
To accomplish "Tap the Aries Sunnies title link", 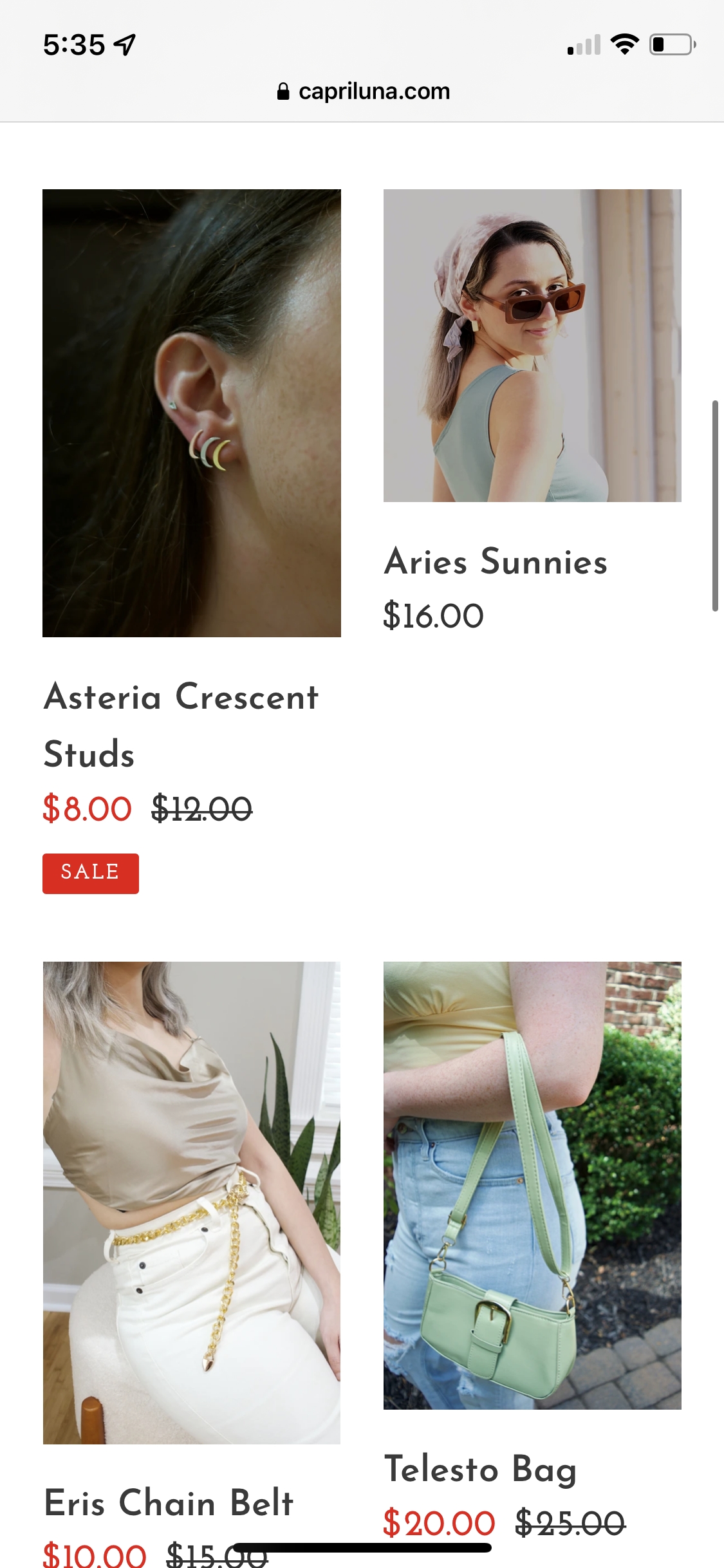I will pos(496,561).
